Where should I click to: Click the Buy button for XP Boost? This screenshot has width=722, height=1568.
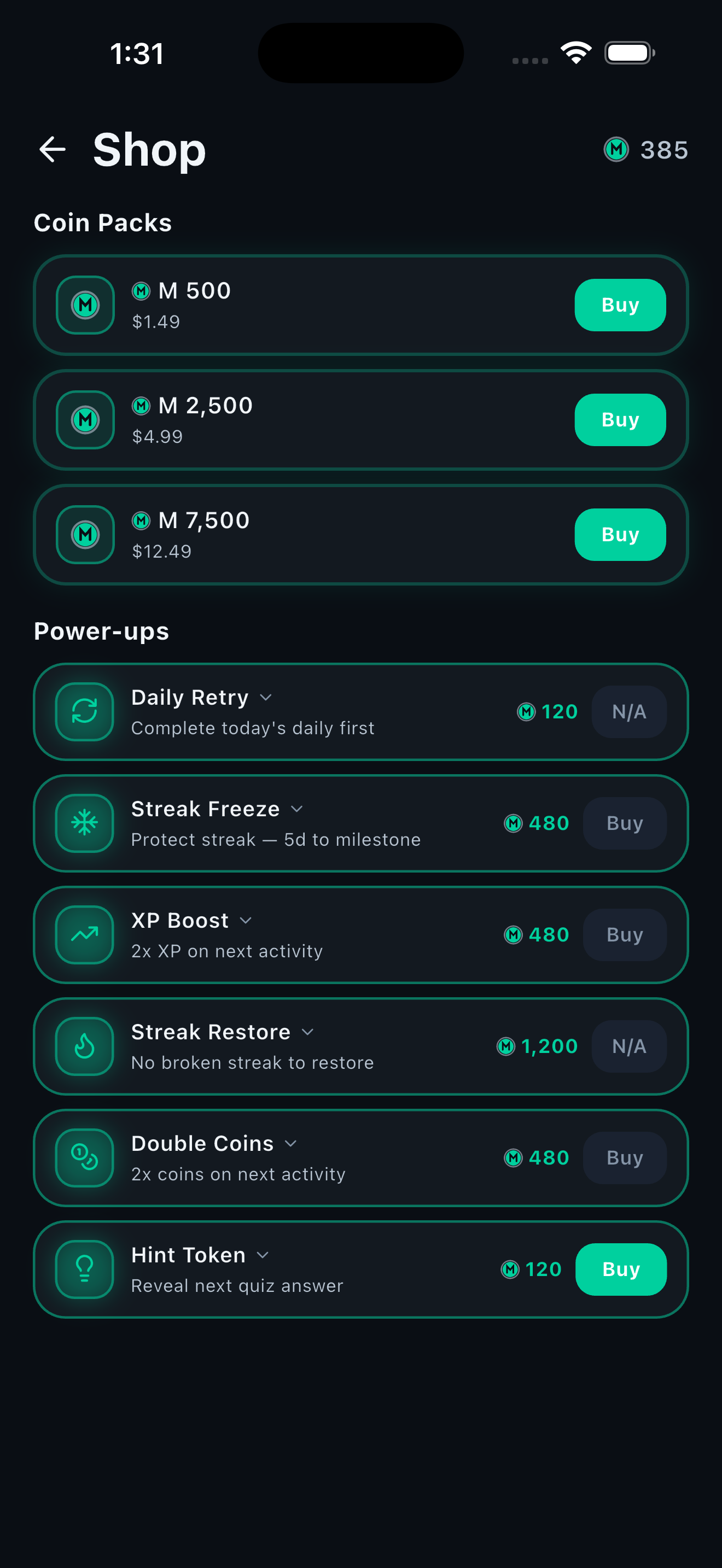(x=625, y=934)
